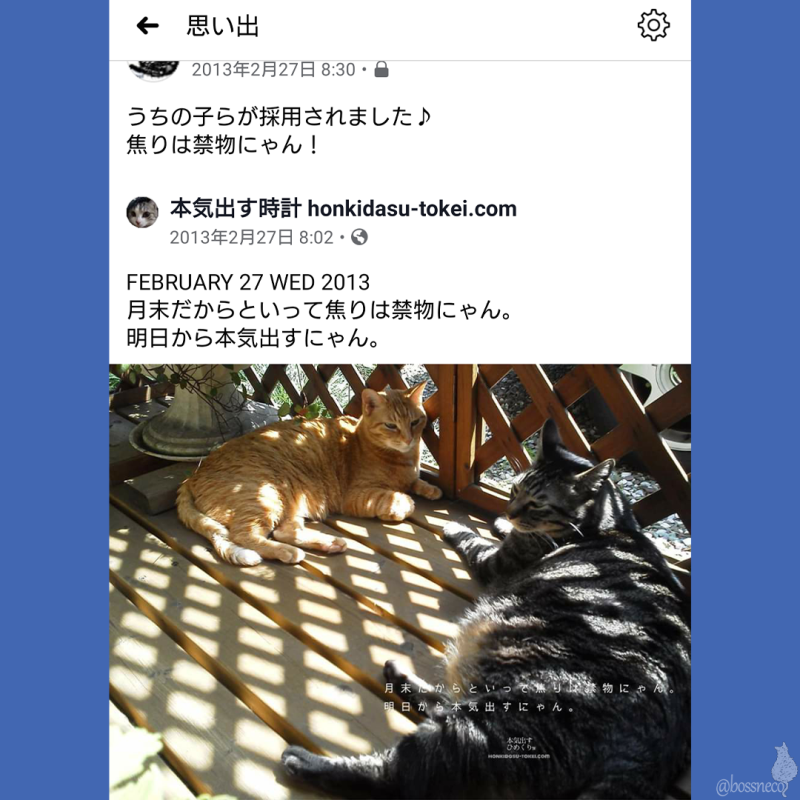The width and height of the screenshot is (800, 800).
Task: Open 本気出す時計 honkidasu-tokei.com page
Action: pos(343,210)
